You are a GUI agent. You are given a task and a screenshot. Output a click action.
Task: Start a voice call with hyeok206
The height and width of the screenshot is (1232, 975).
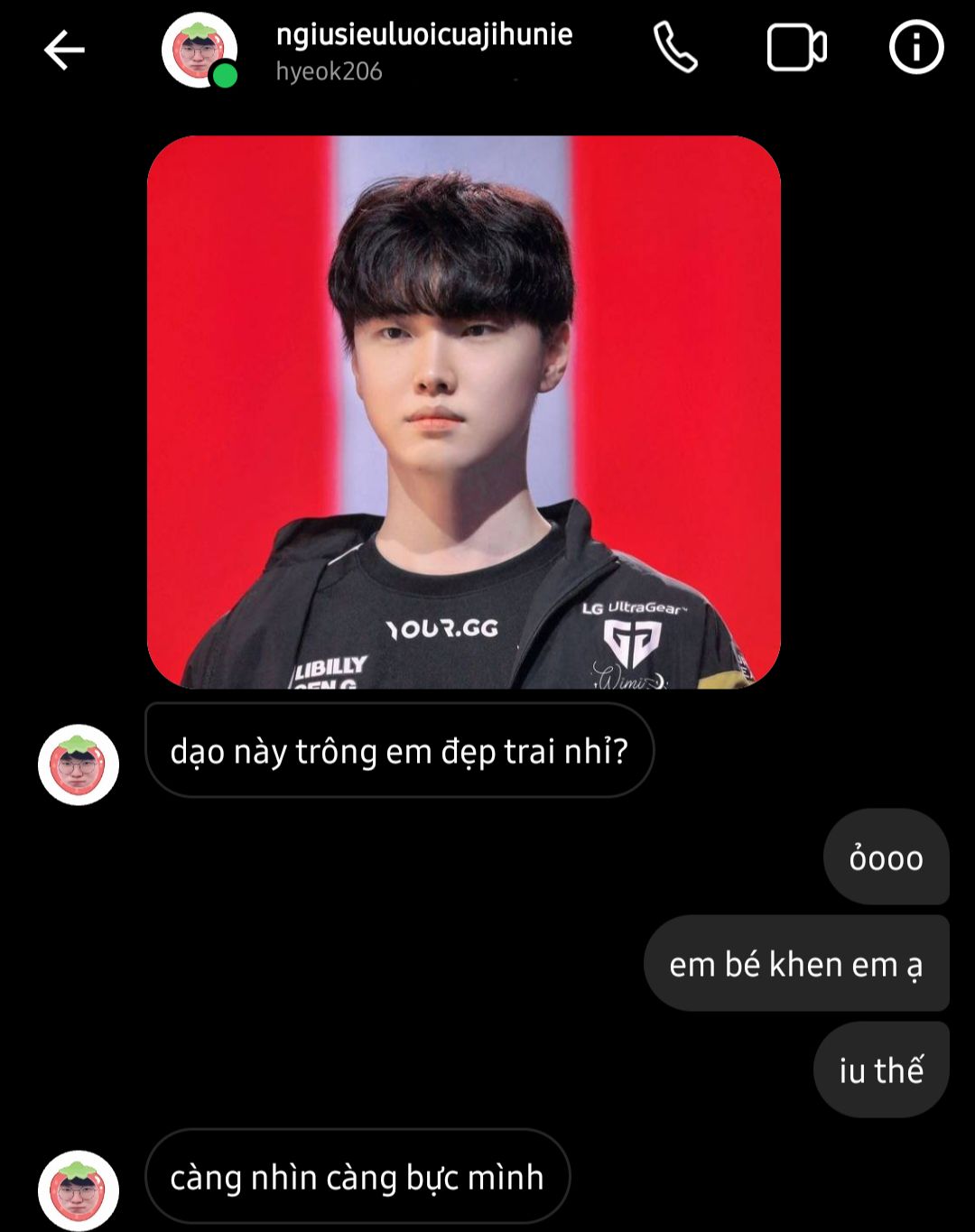click(x=675, y=48)
